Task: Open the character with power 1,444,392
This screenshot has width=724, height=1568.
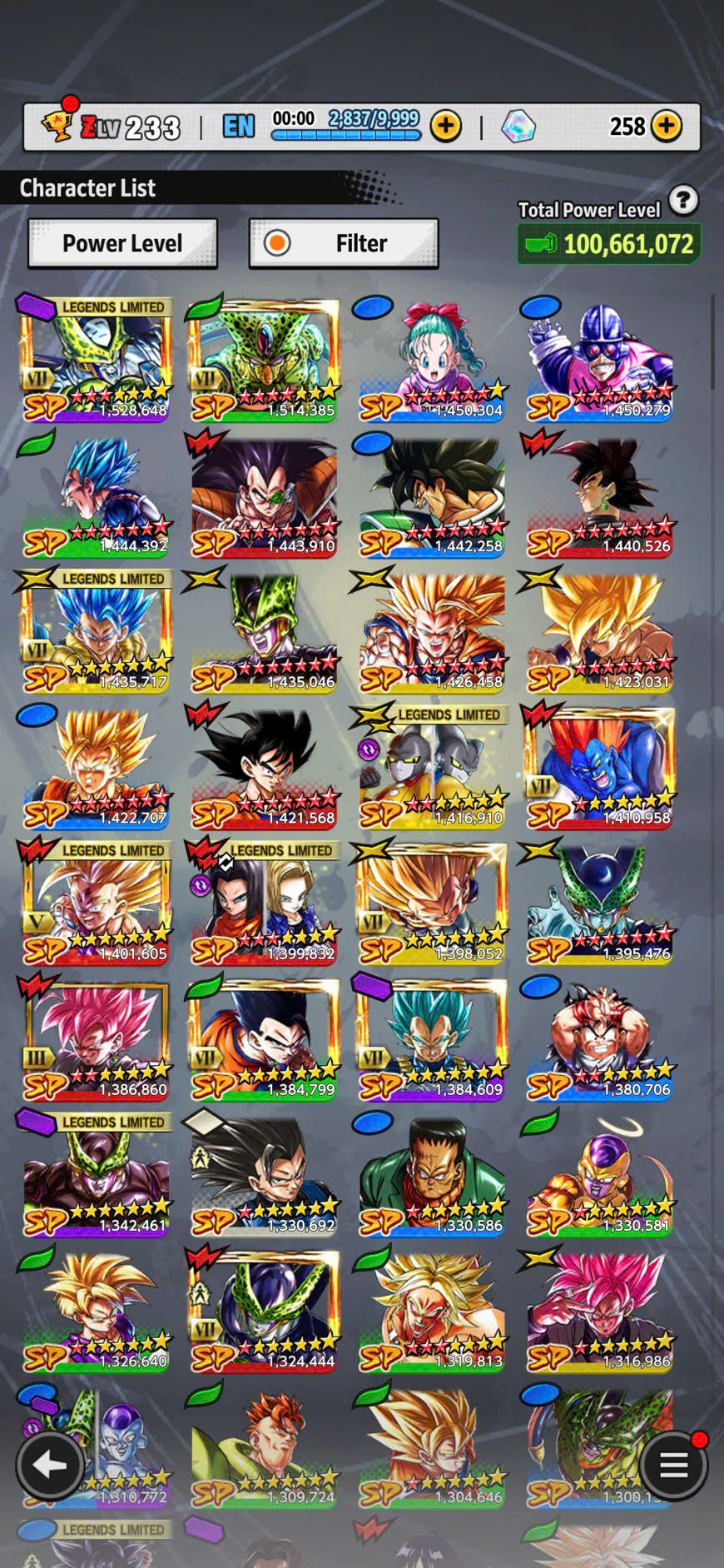Action: pos(96,495)
